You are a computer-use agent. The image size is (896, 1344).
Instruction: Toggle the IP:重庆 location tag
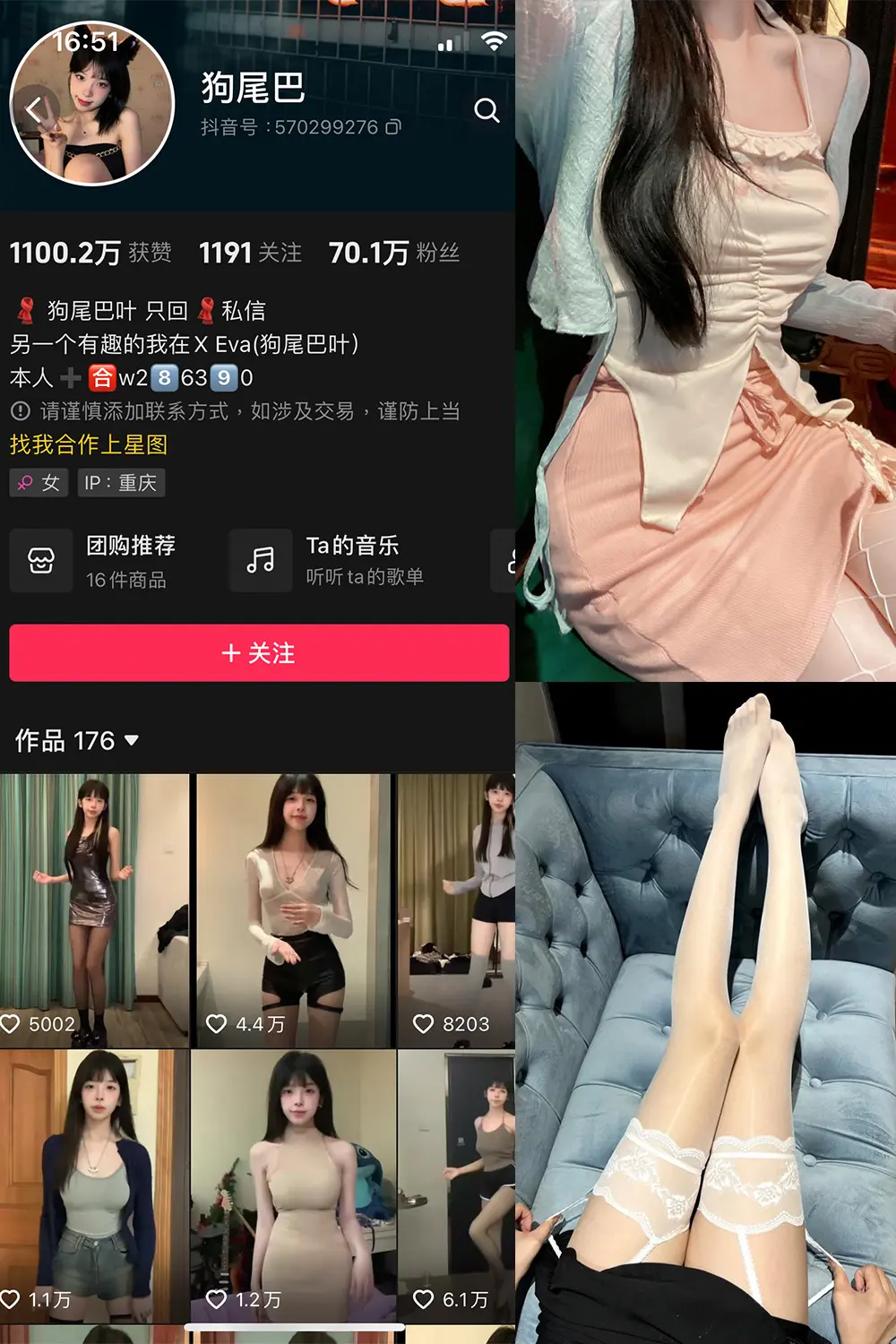(x=122, y=483)
